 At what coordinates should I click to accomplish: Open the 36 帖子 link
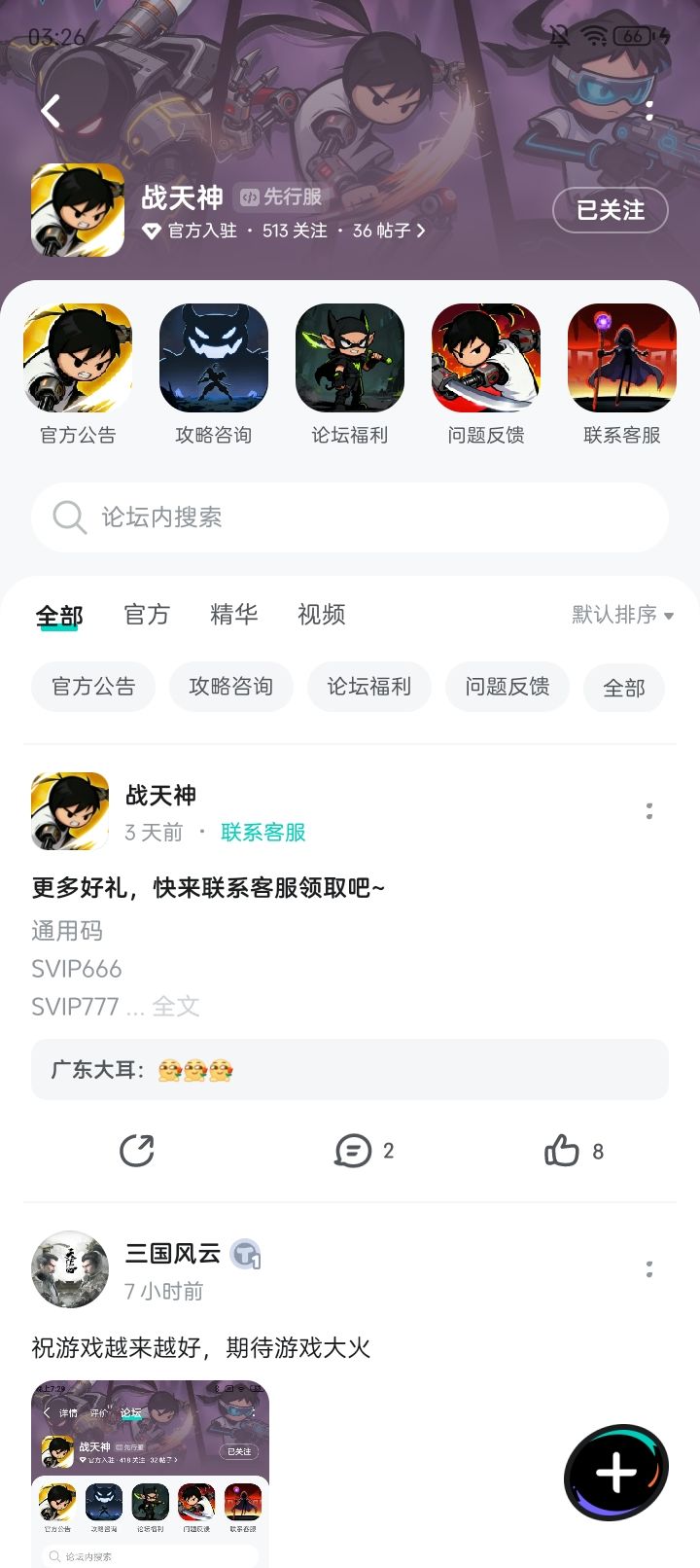point(388,231)
